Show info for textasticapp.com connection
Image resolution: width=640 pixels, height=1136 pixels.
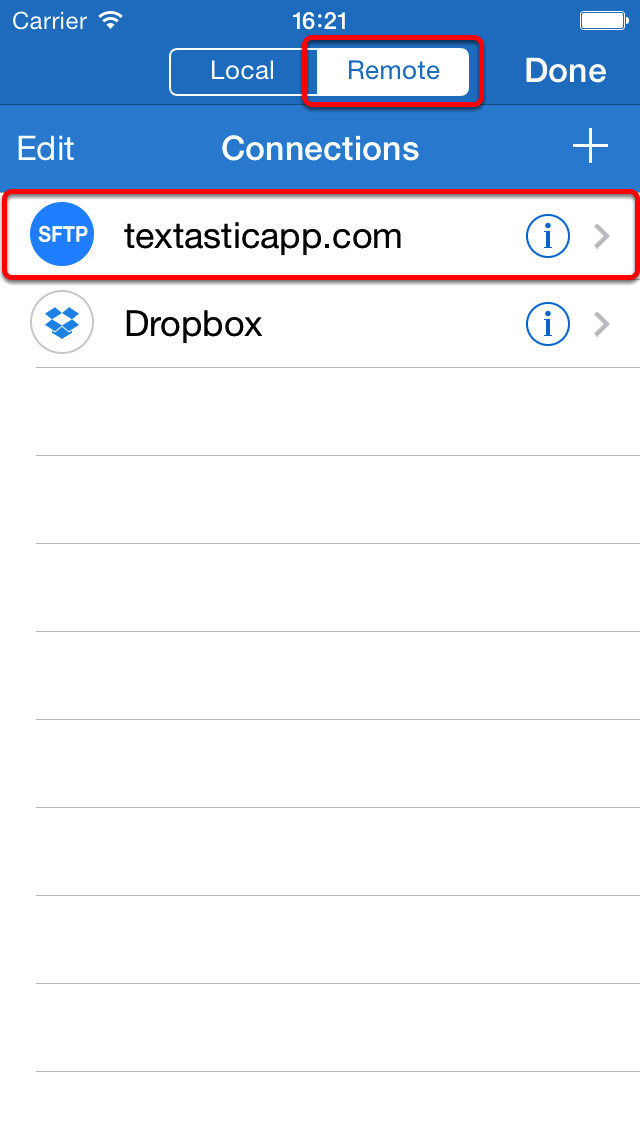547,236
